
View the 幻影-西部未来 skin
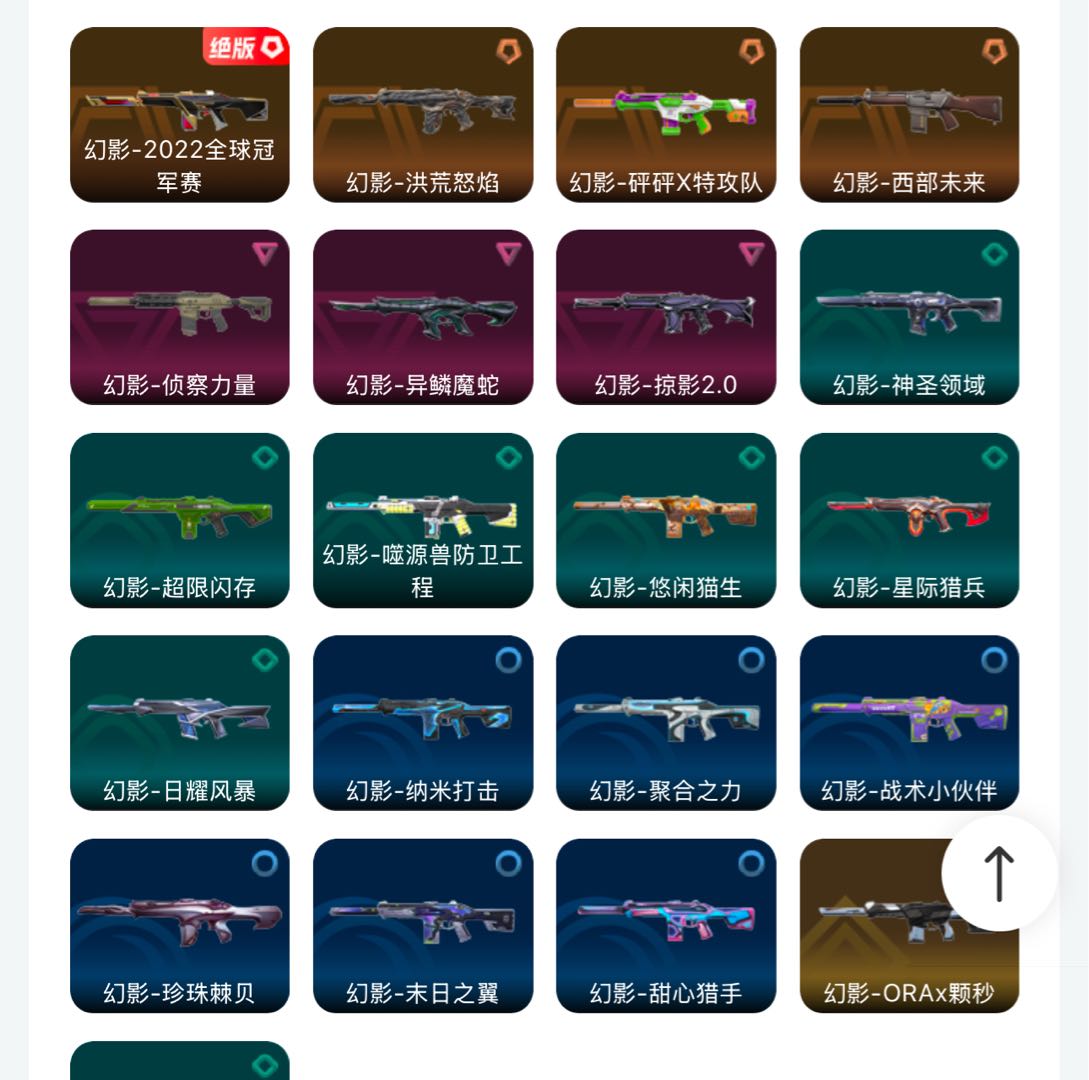point(909,115)
